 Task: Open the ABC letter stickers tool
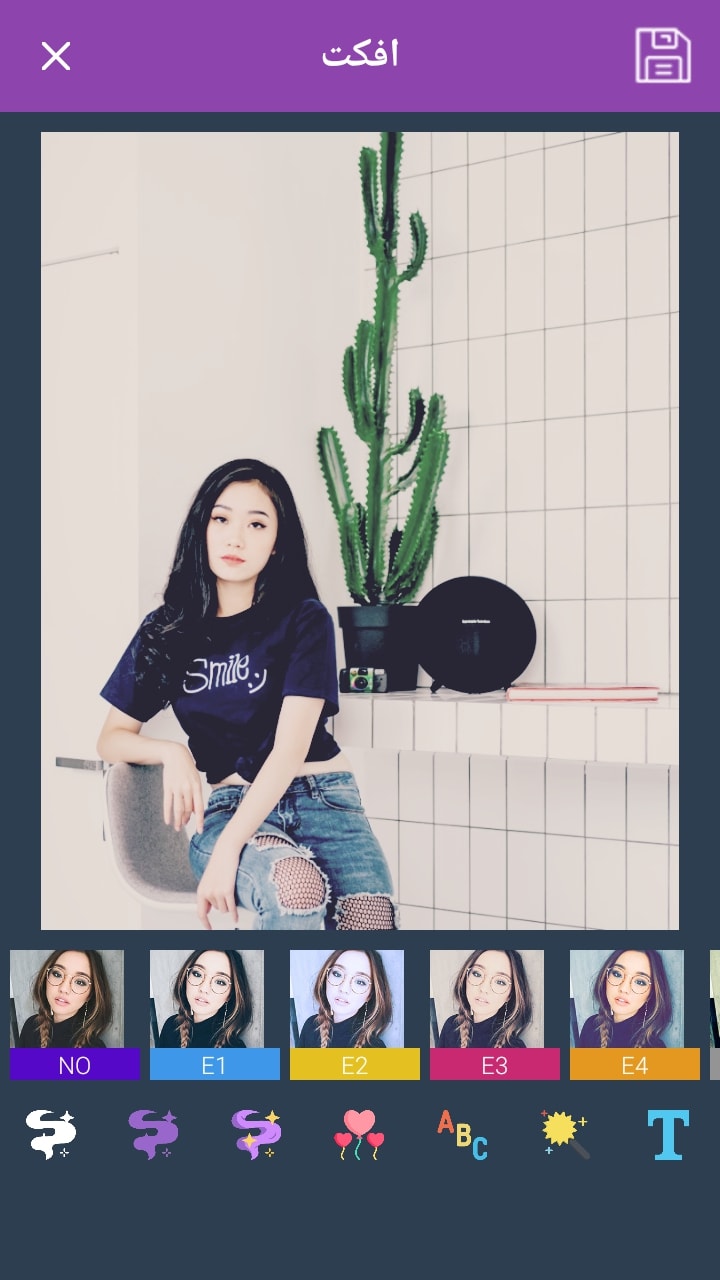[x=462, y=1134]
